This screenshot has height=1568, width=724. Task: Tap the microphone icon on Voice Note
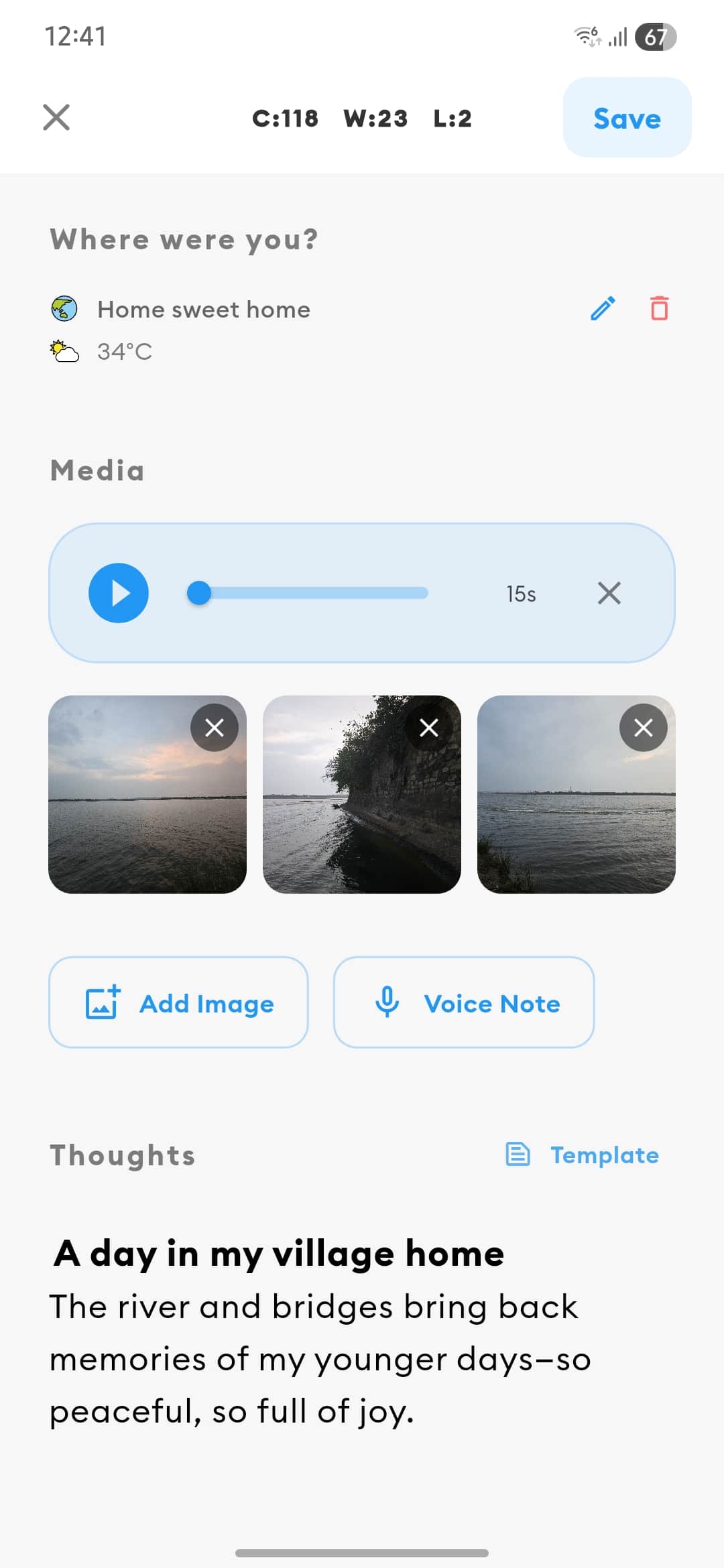click(388, 1002)
